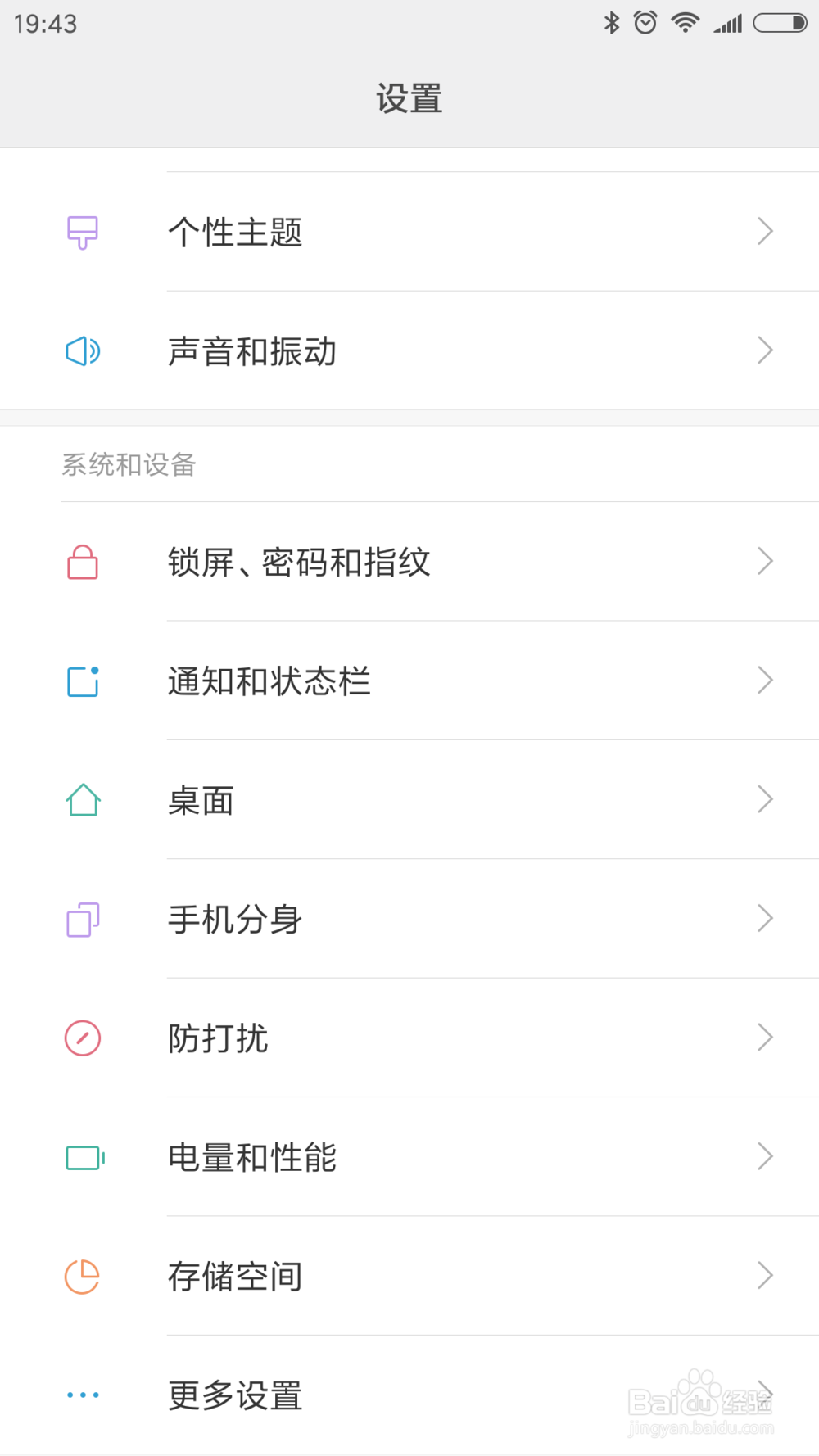Open 防打扰 settings
This screenshot has height=1456, width=819.
pyautogui.click(x=409, y=1038)
